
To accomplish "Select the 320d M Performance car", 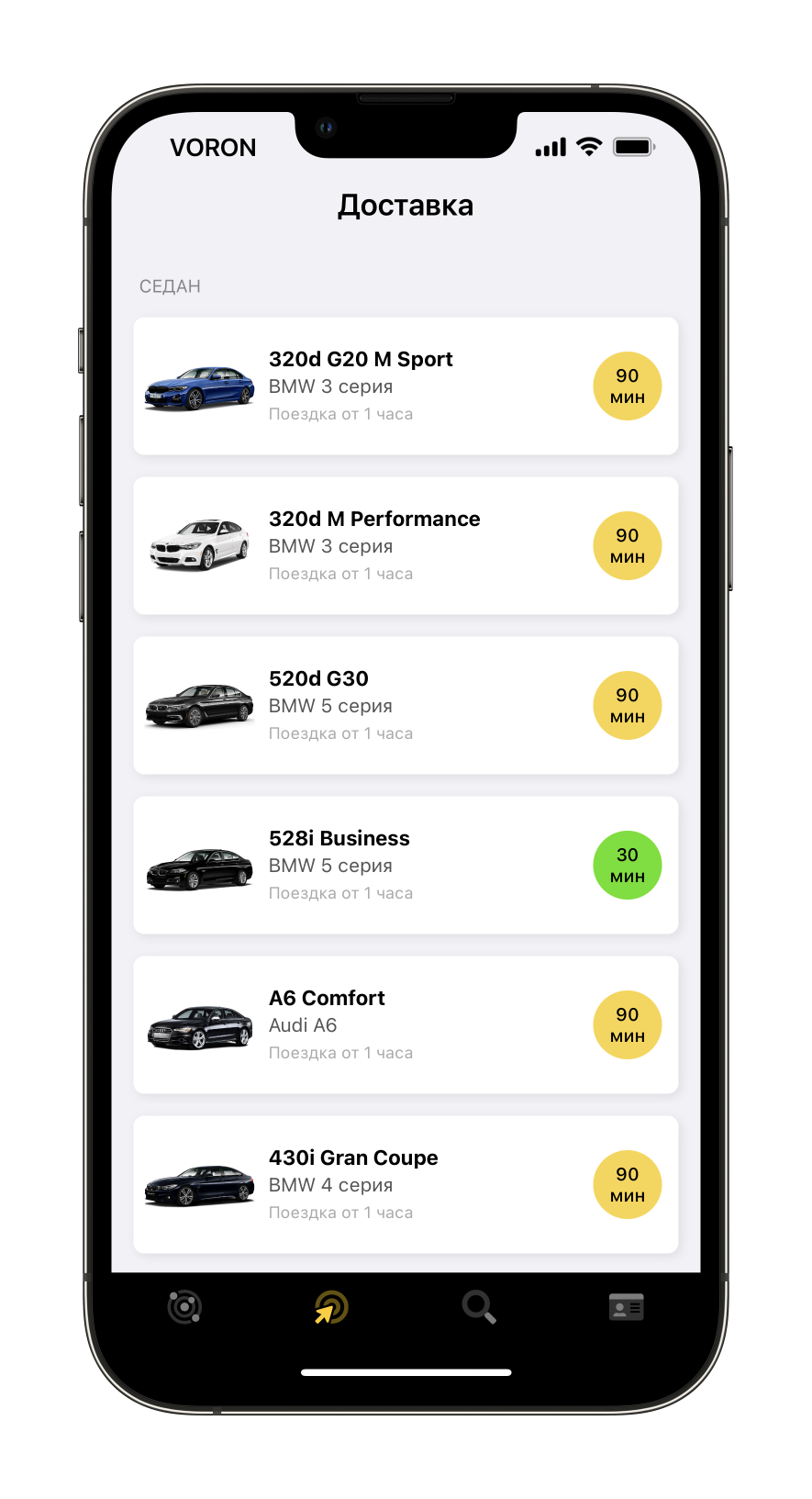I will coord(406,546).
